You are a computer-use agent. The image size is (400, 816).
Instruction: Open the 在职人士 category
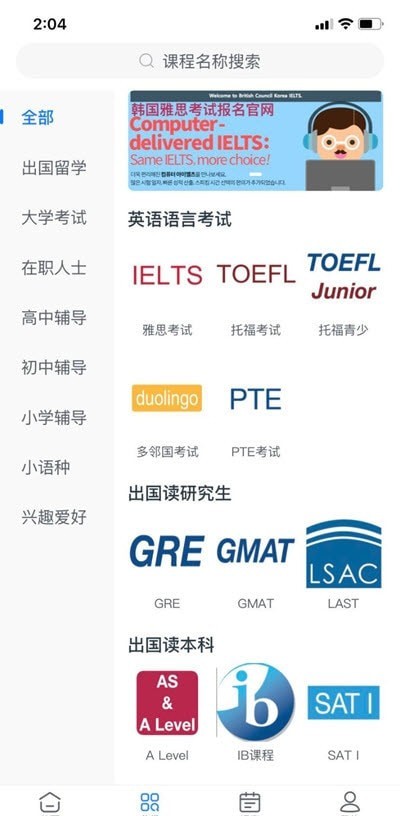(54, 267)
